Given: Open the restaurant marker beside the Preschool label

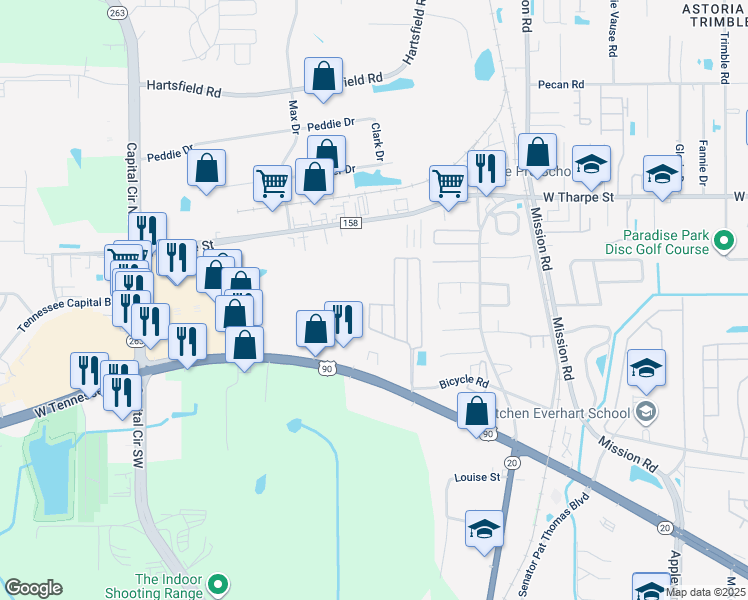Looking at the screenshot, I should 486,168.
